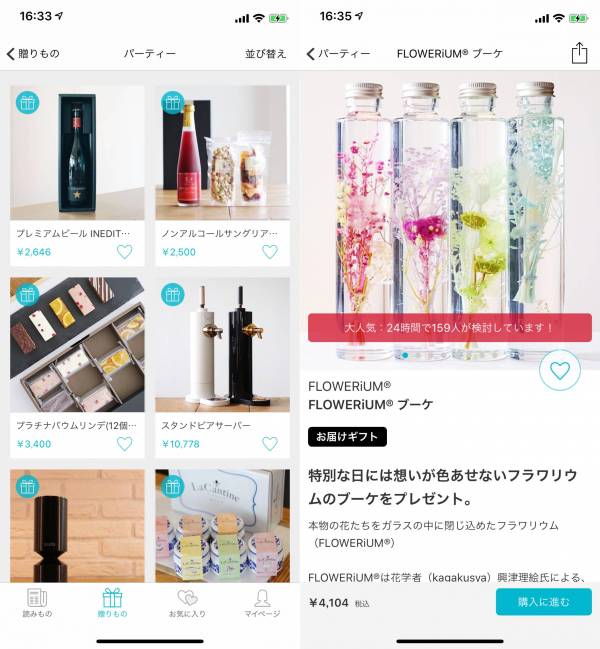Favorite the ノンアルコールサングリア item
Image resolution: width=600 pixels, height=649 pixels.
269,252
